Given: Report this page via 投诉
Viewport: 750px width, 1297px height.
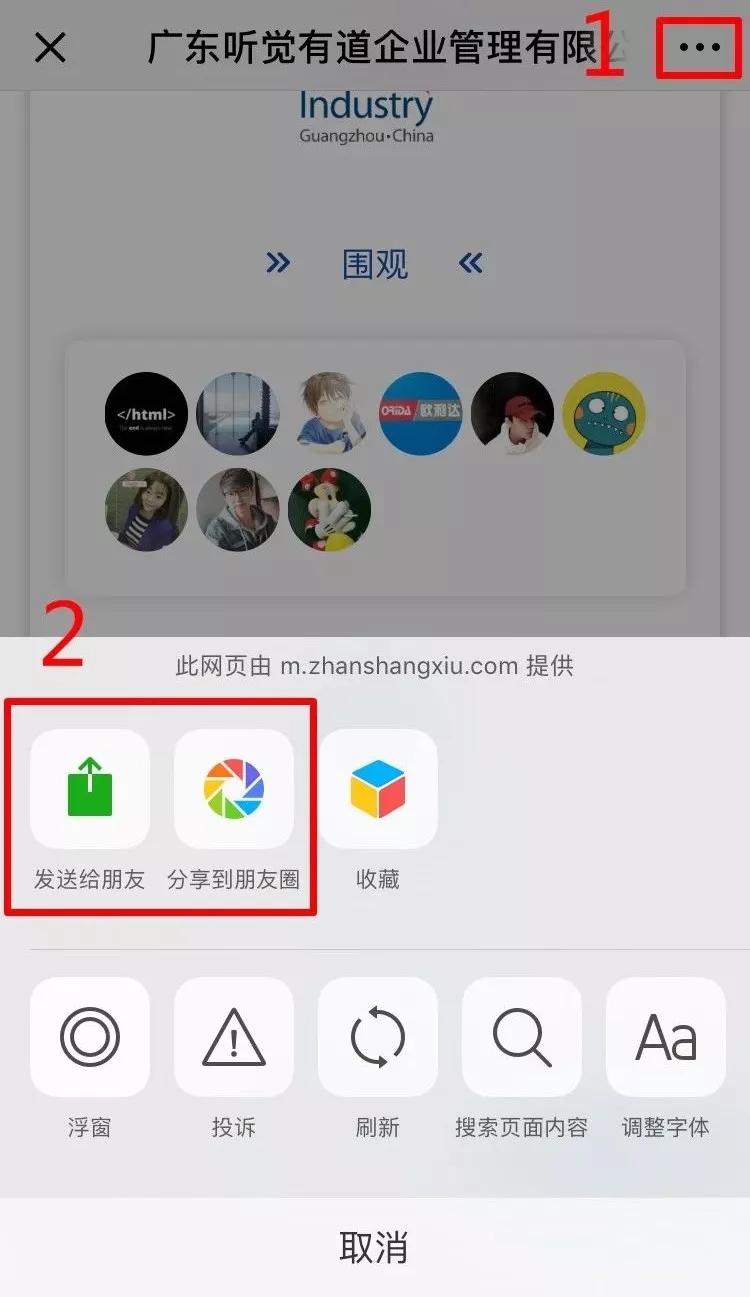Looking at the screenshot, I should coord(234,1037).
